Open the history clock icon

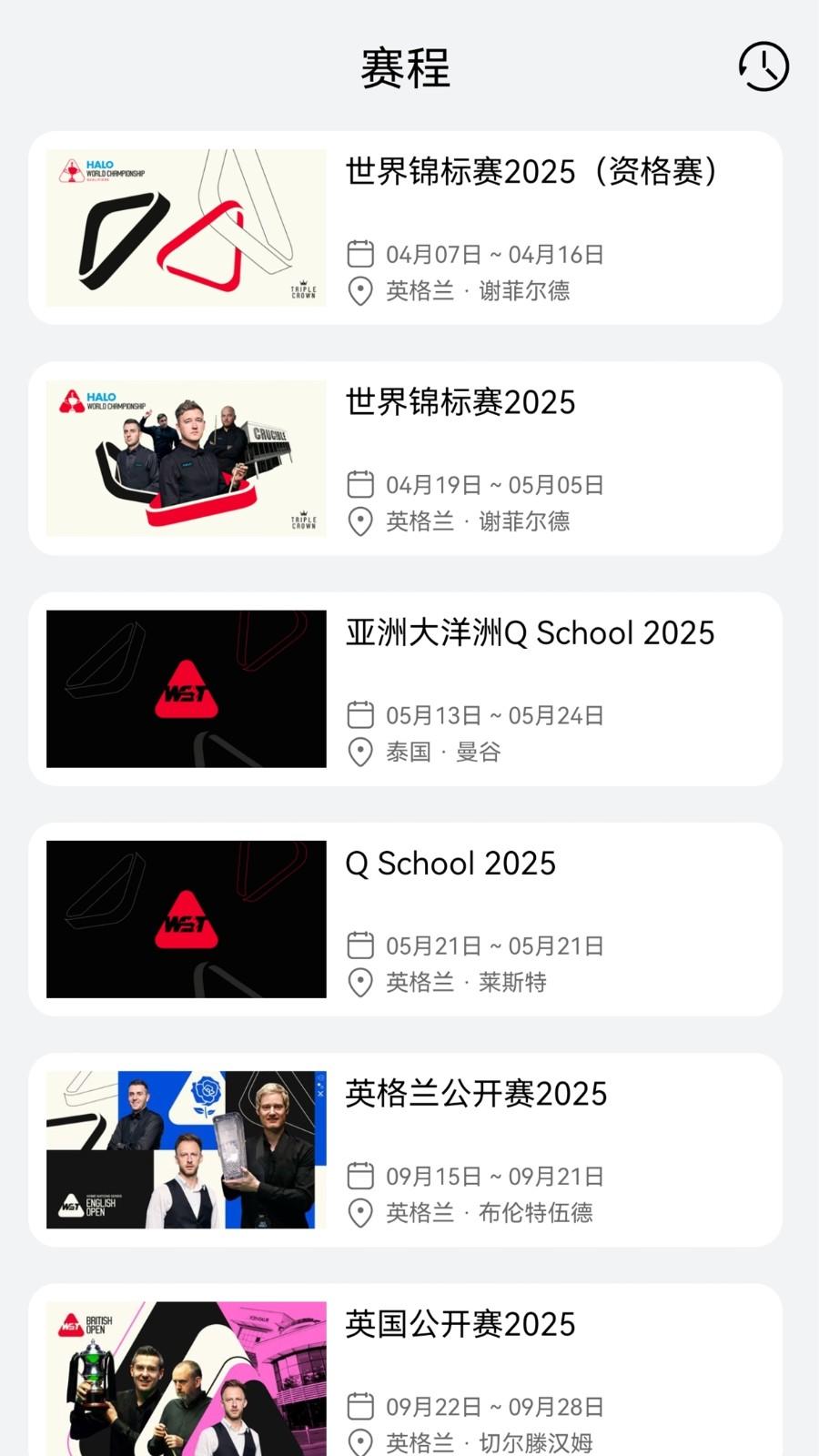(763, 65)
